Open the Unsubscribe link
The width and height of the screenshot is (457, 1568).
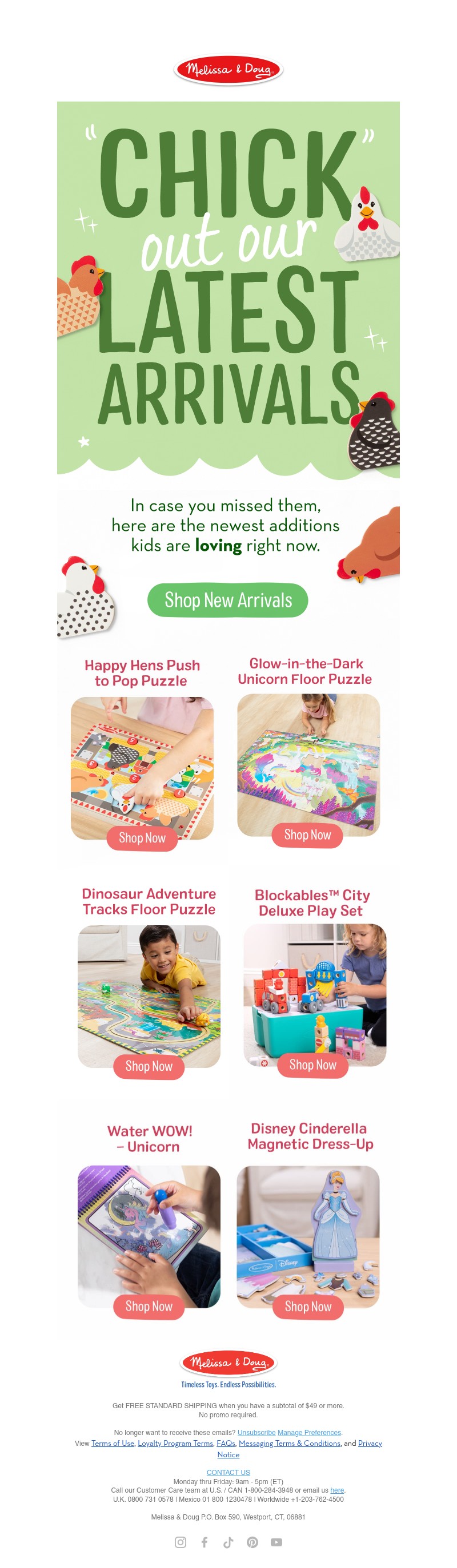click(256, 1432)
